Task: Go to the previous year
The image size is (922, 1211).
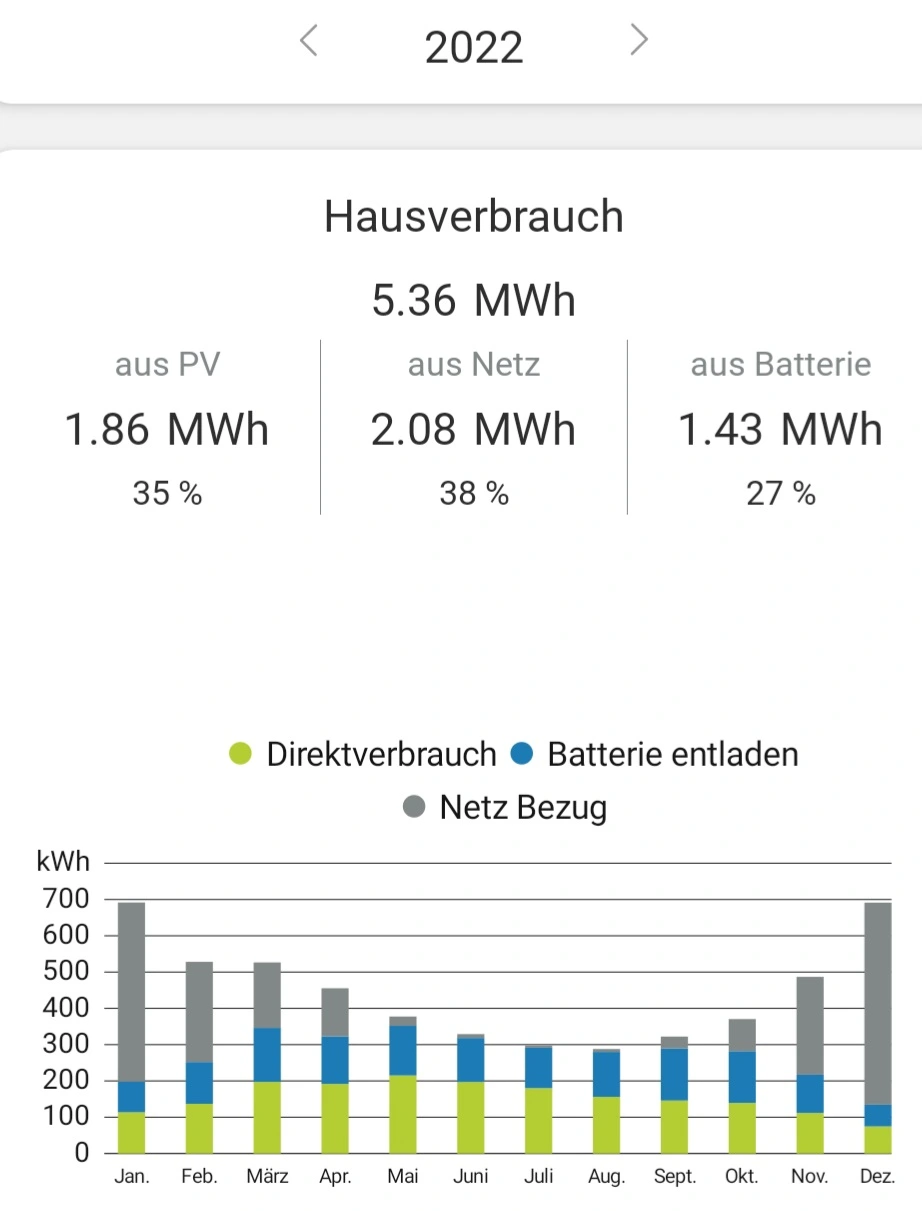Action: [309, 41]
